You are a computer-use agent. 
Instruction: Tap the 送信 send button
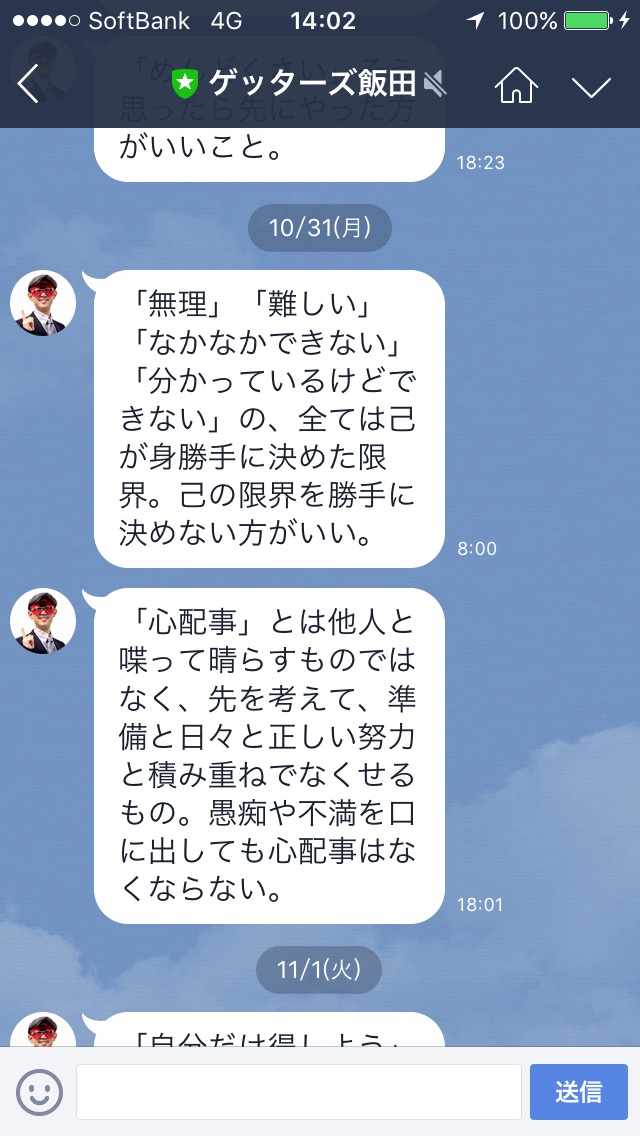[x=578, y=1092]
